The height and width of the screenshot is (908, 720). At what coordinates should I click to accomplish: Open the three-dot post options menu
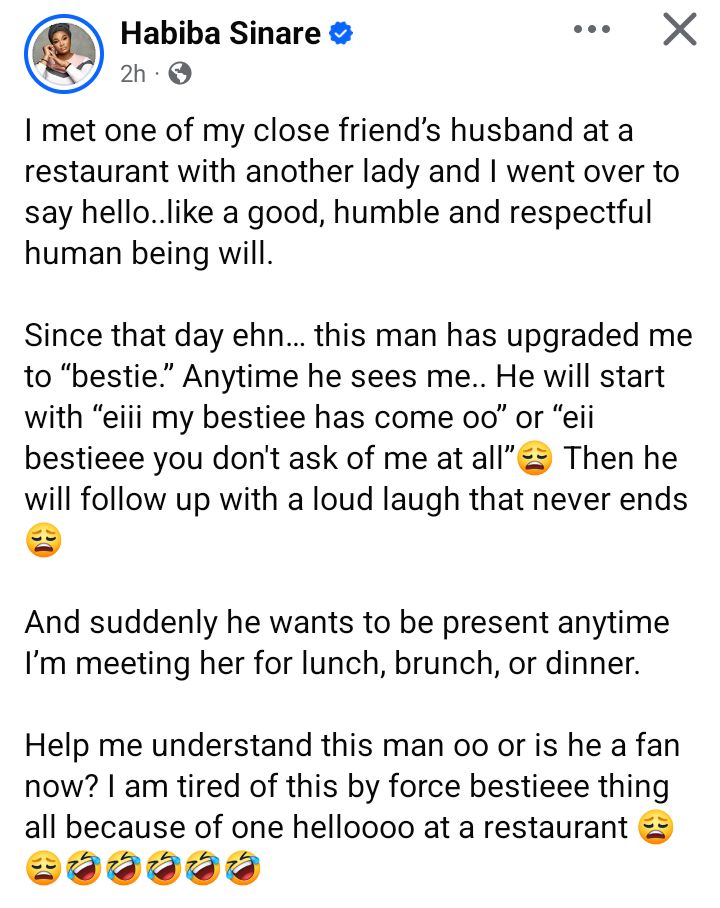(593, 28)
